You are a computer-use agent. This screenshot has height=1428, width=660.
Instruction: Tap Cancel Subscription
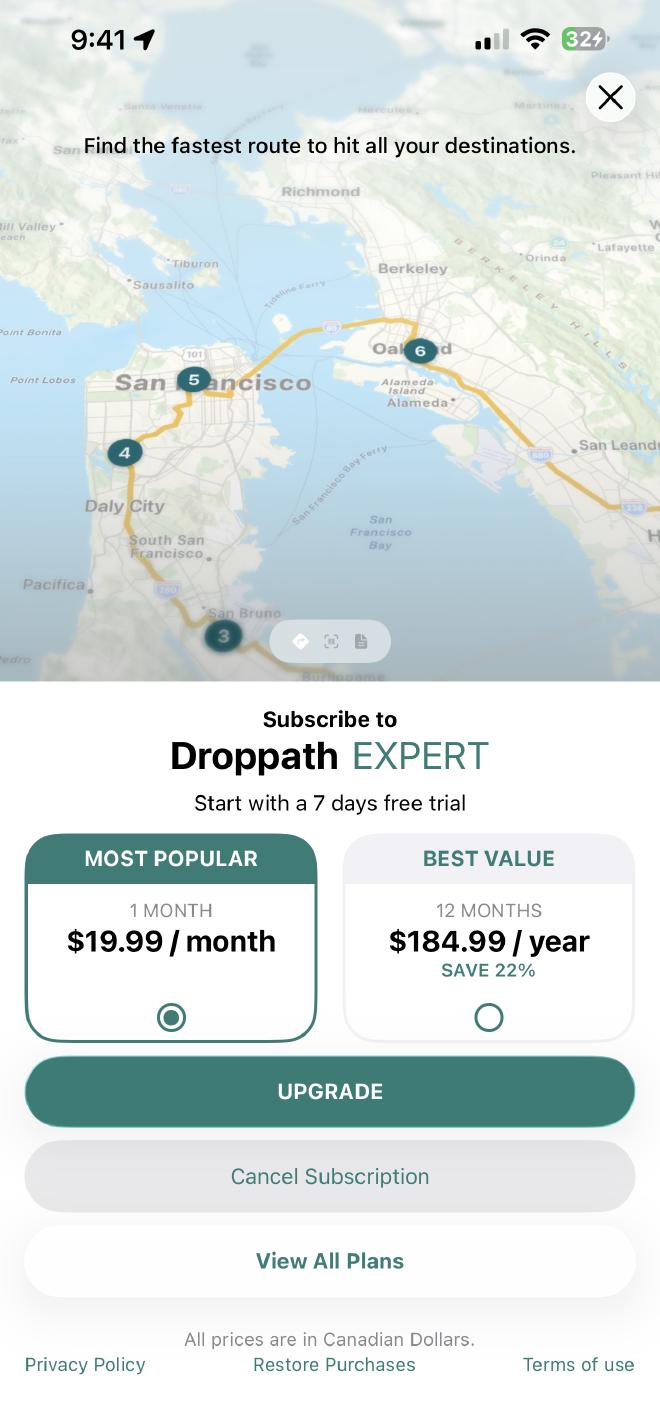pyautogui.click(x=330, y=1176)
